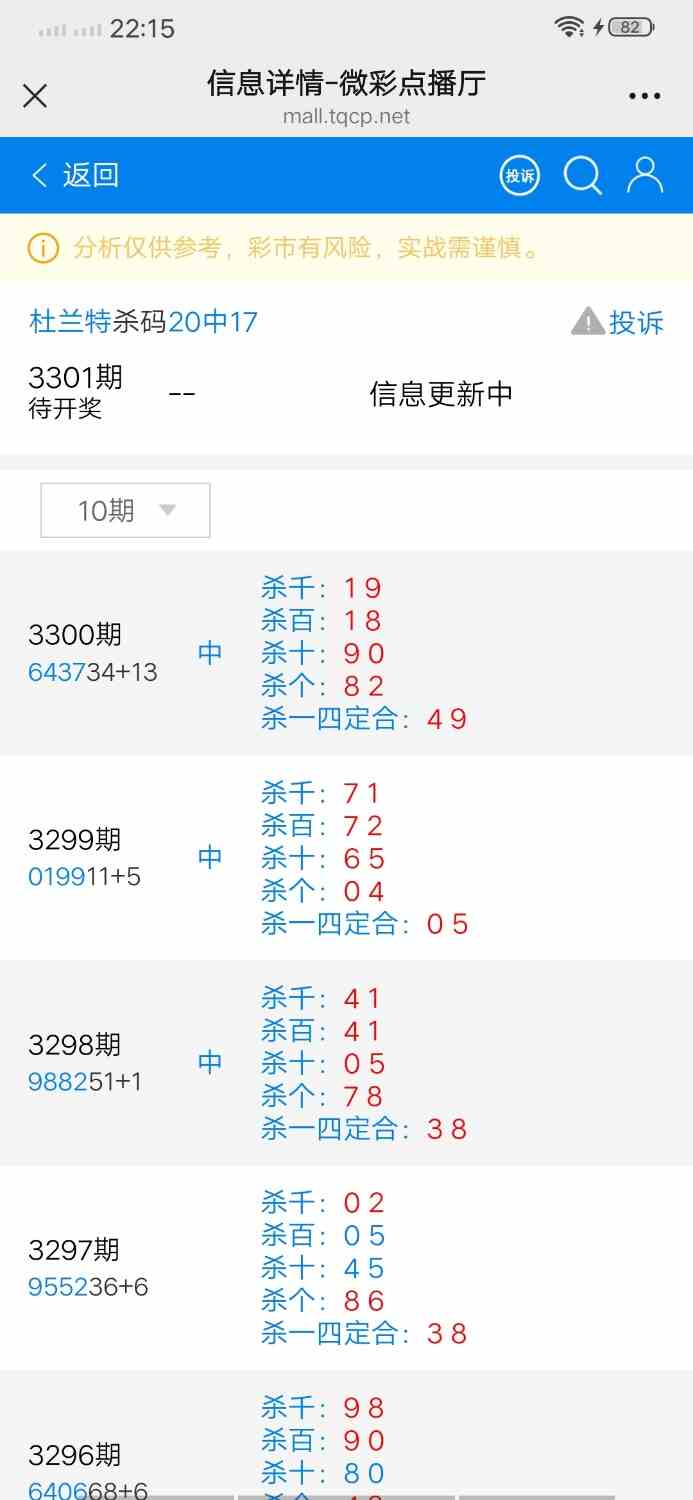Open the user profile icon

tap(645, 175)
